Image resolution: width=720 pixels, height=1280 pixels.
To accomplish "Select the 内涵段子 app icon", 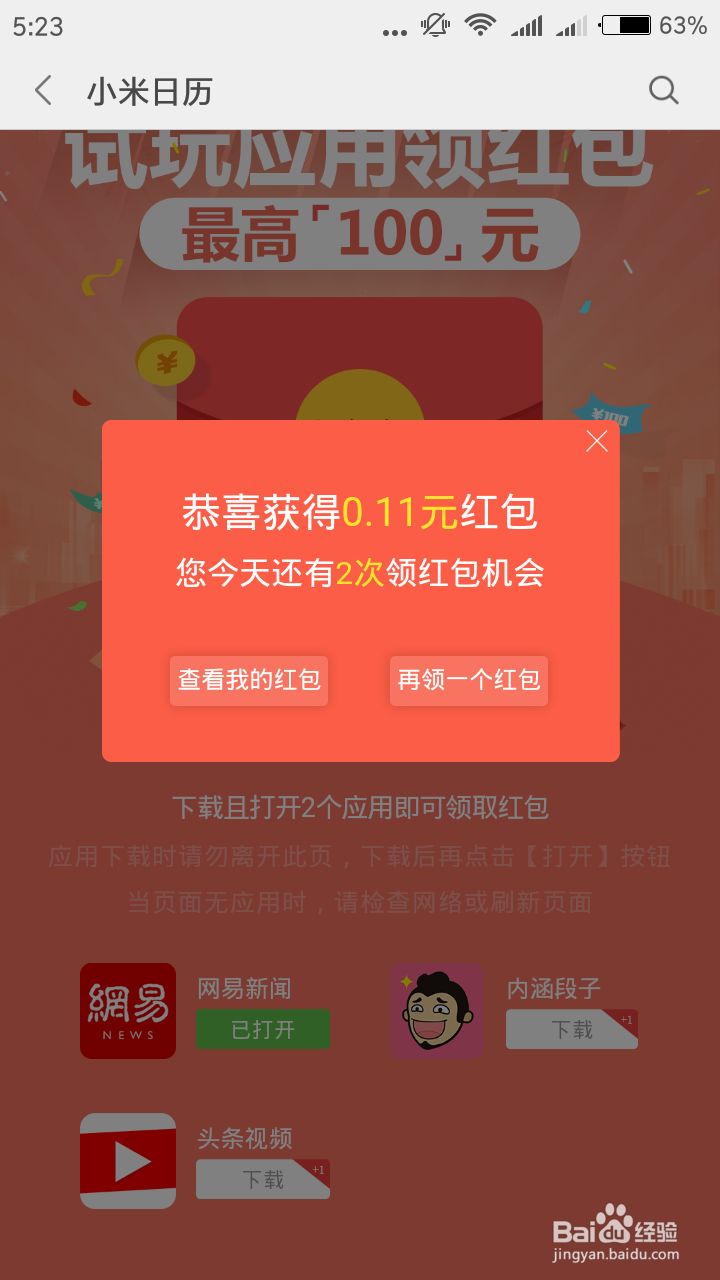I will (437, 1011).
